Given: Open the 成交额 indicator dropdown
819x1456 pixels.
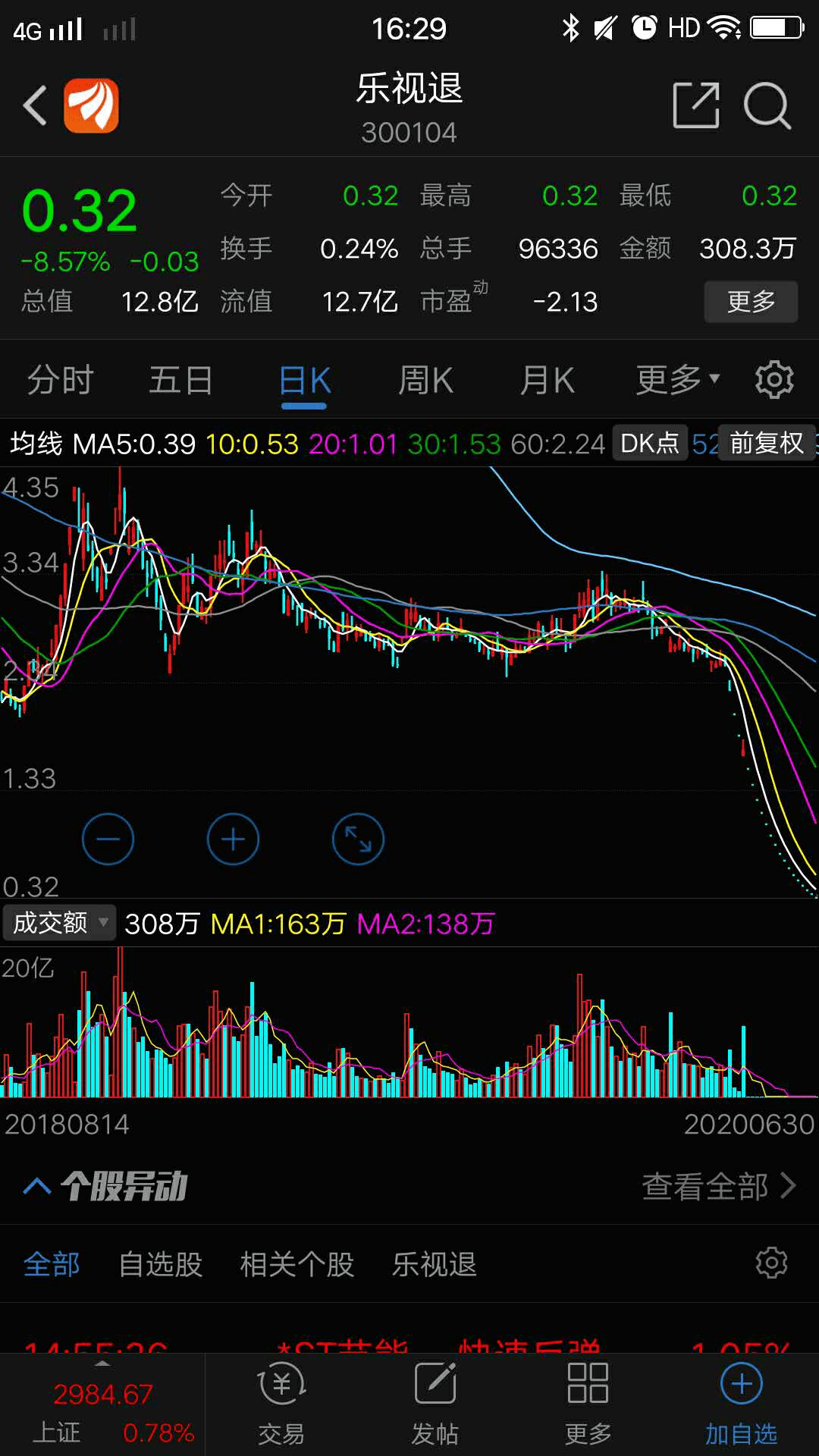Looking at the screenshot, I should pos(59,923).
